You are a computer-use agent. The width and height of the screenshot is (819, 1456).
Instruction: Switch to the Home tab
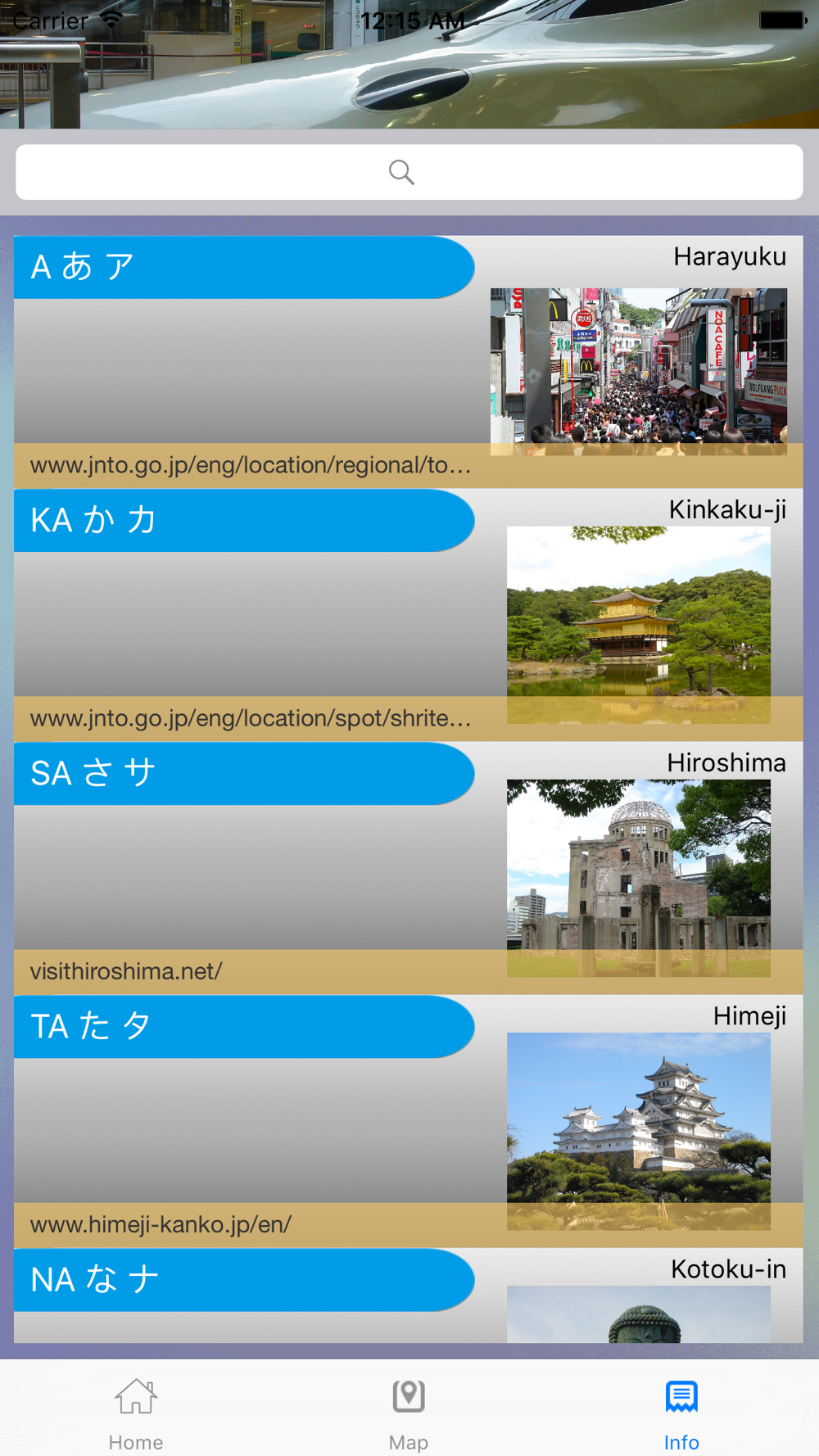point(136,1412)
